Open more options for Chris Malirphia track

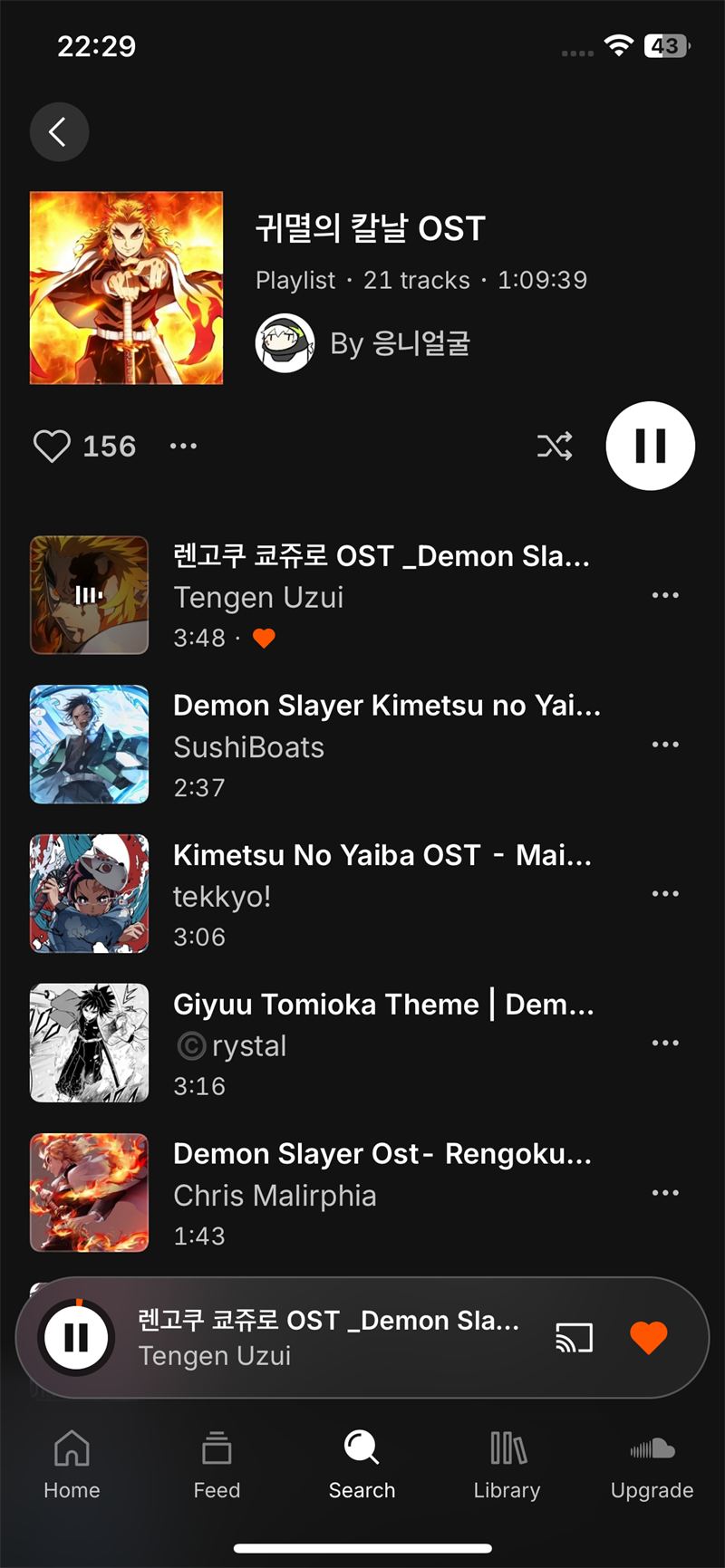coord(665,1193)
